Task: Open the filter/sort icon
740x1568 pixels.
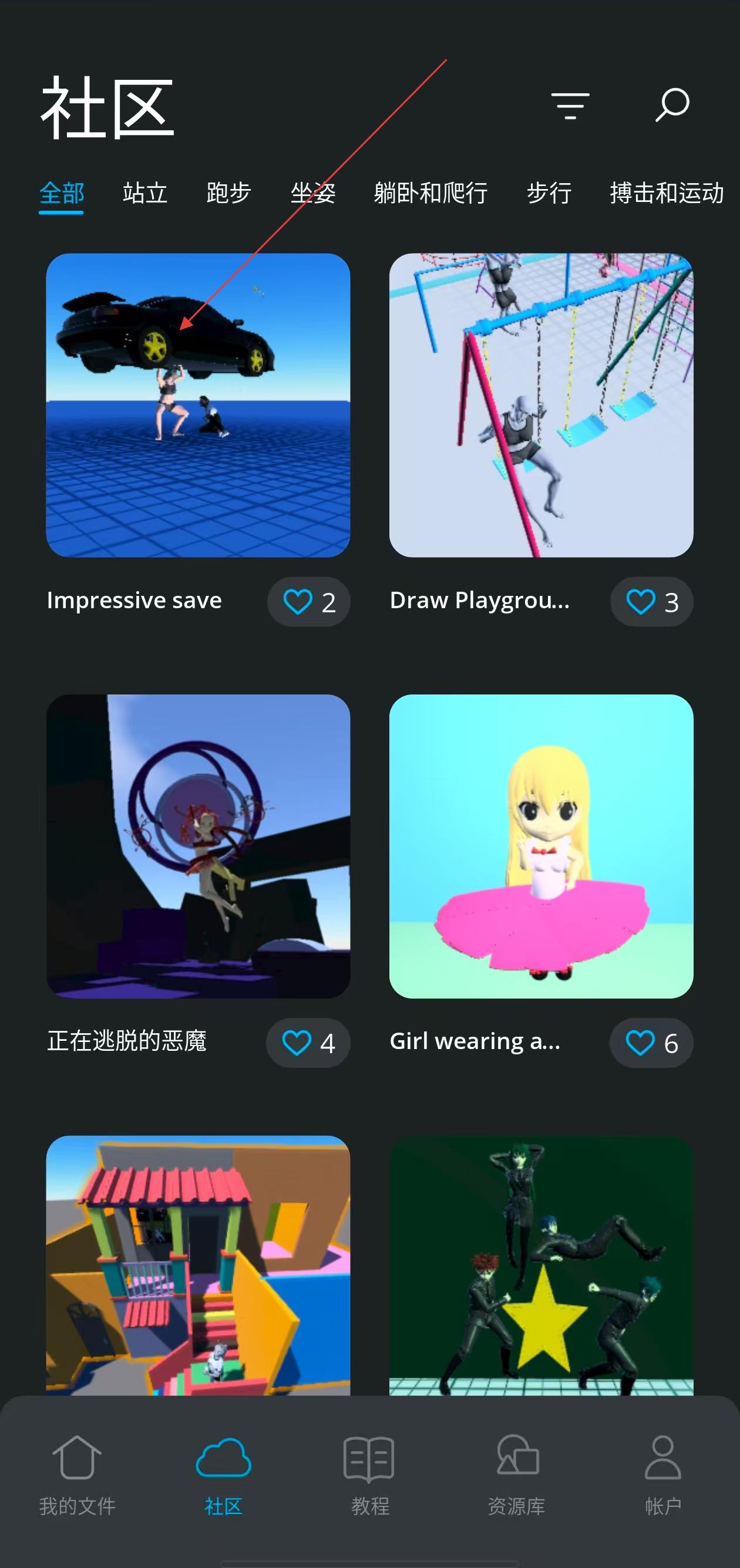Action: click(570, 106)
